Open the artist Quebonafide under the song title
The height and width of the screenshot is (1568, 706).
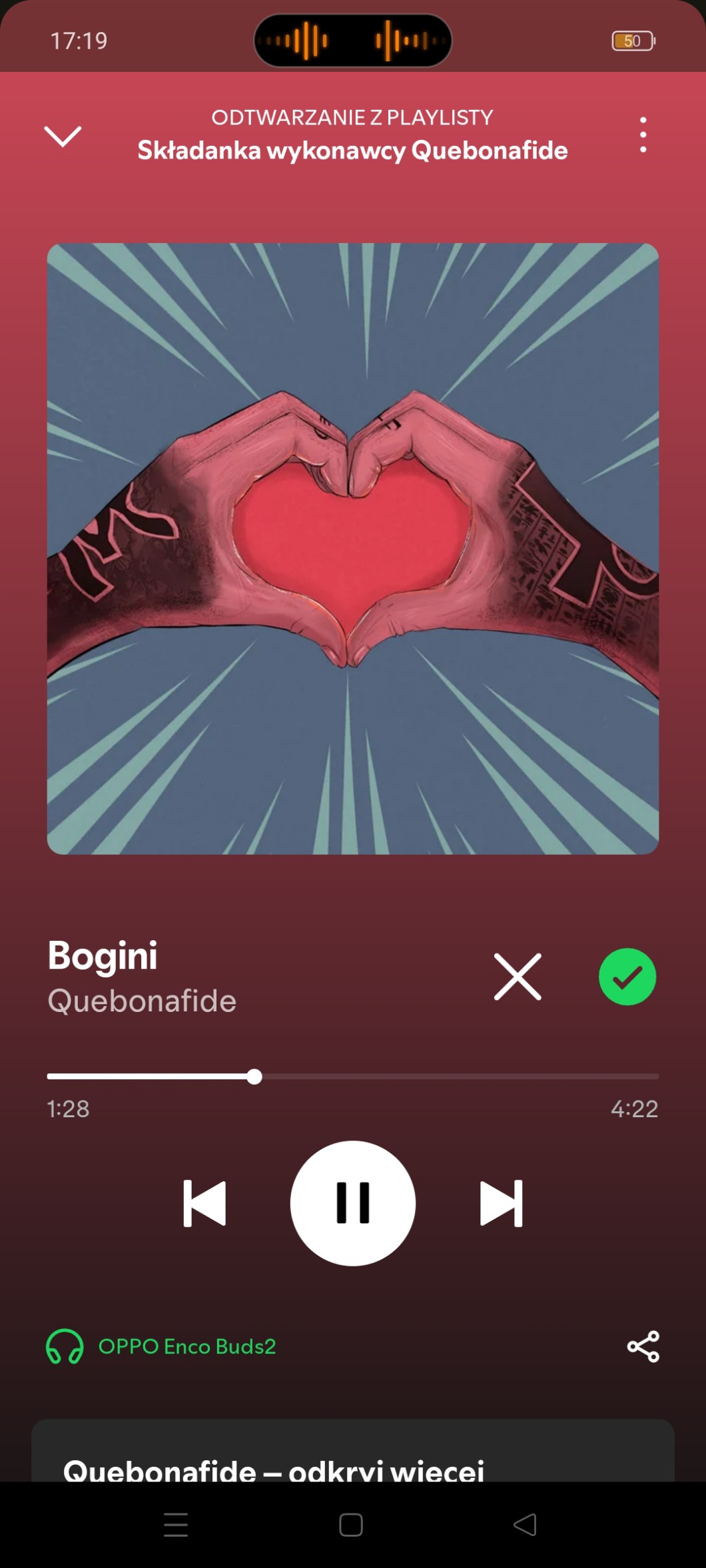pyautogui.click(x=142, y=1001)
